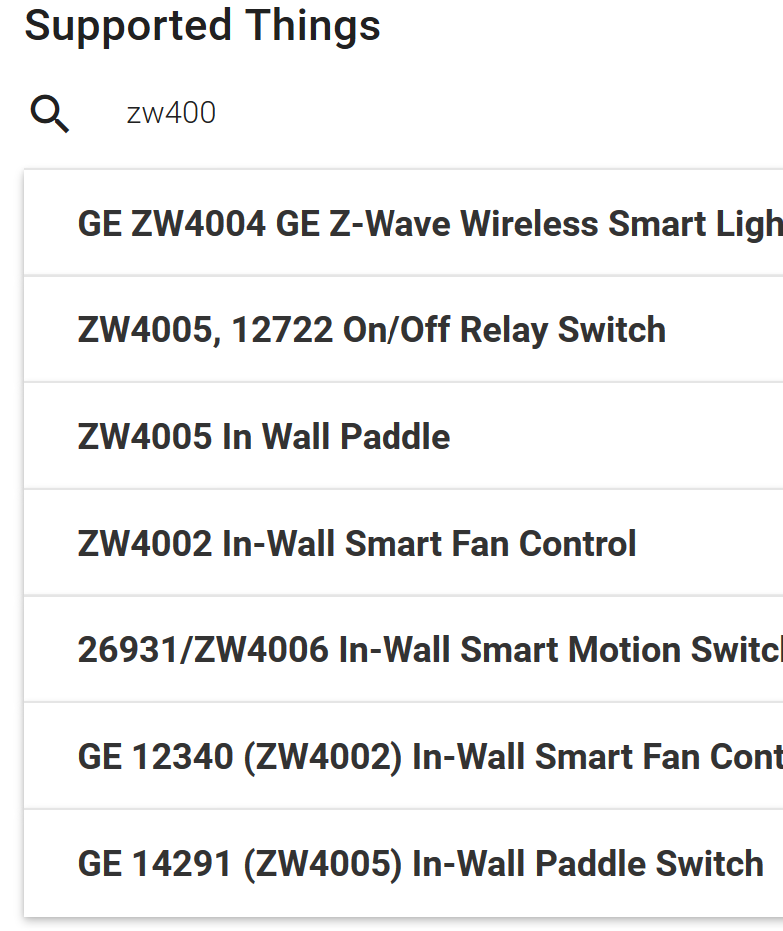View ZW4002 In-Wall Smart Fan Control

click(x=357, y=544)
